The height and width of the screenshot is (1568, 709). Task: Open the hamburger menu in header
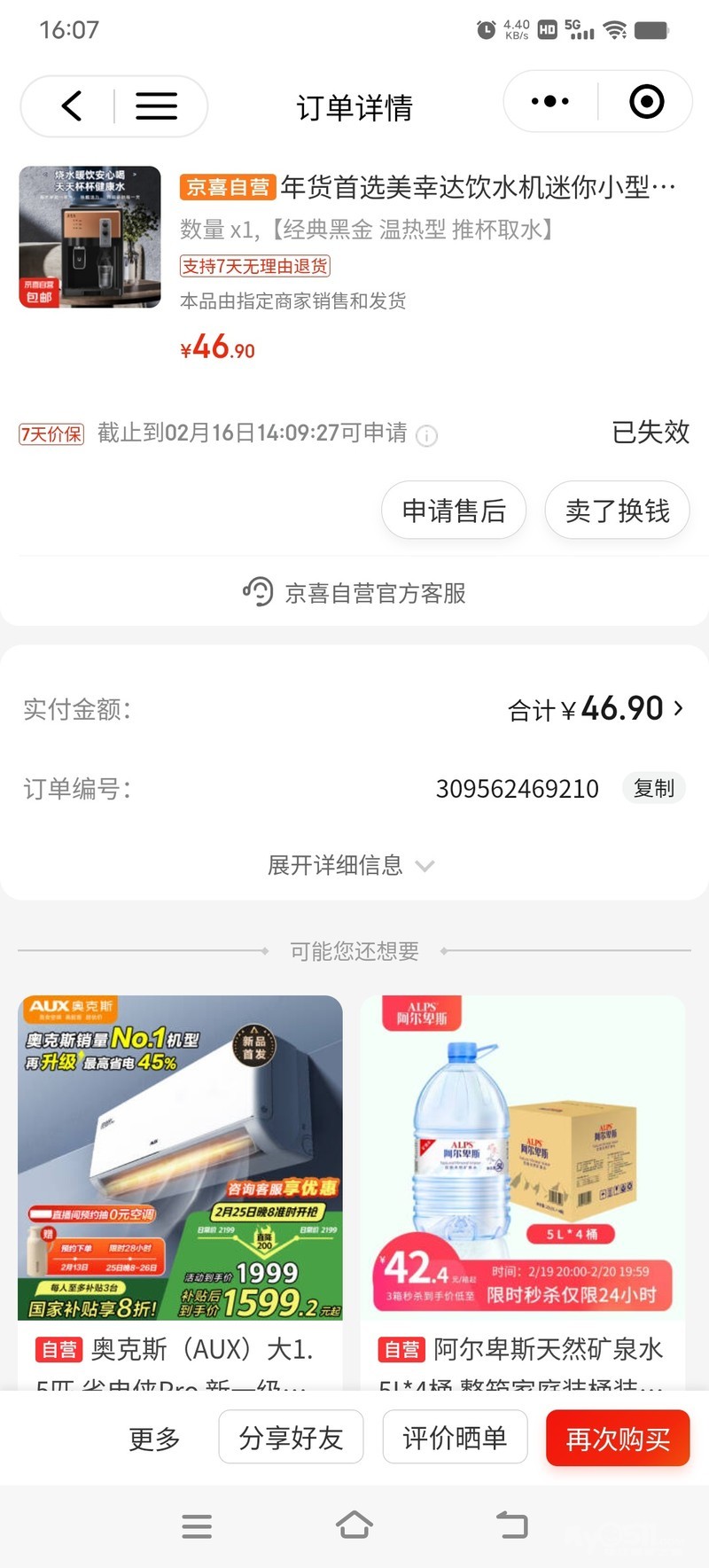[157, 106]
